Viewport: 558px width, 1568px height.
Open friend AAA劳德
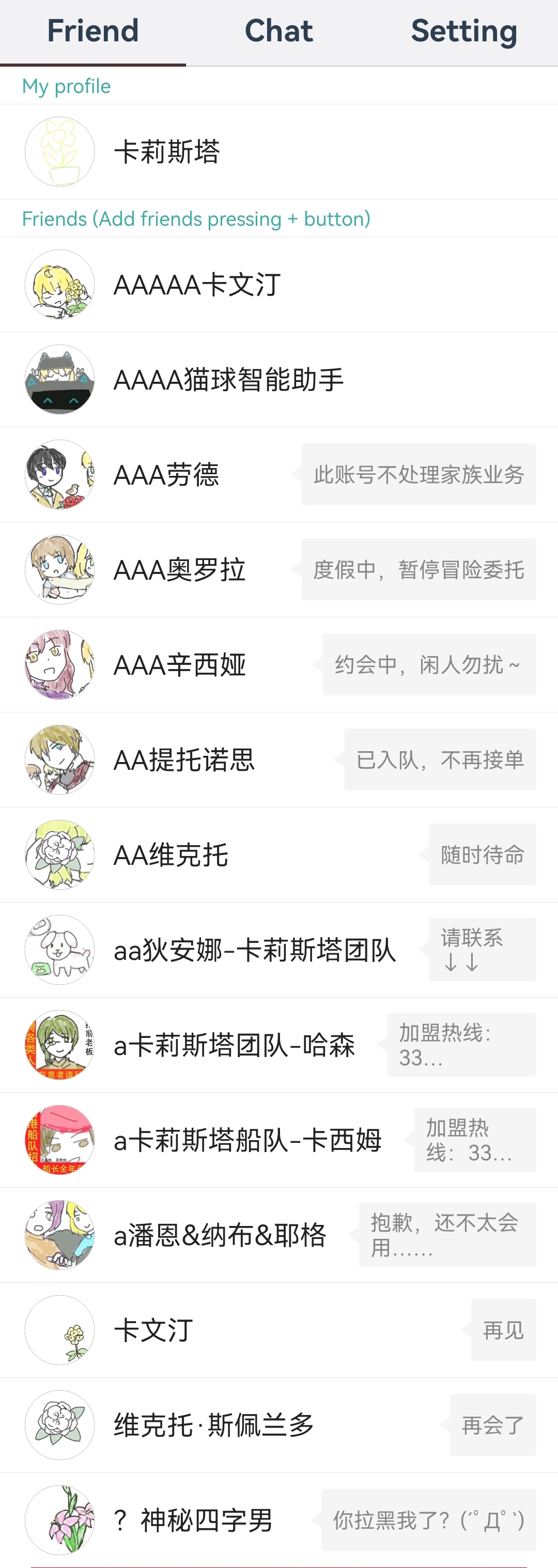[166, 475]
